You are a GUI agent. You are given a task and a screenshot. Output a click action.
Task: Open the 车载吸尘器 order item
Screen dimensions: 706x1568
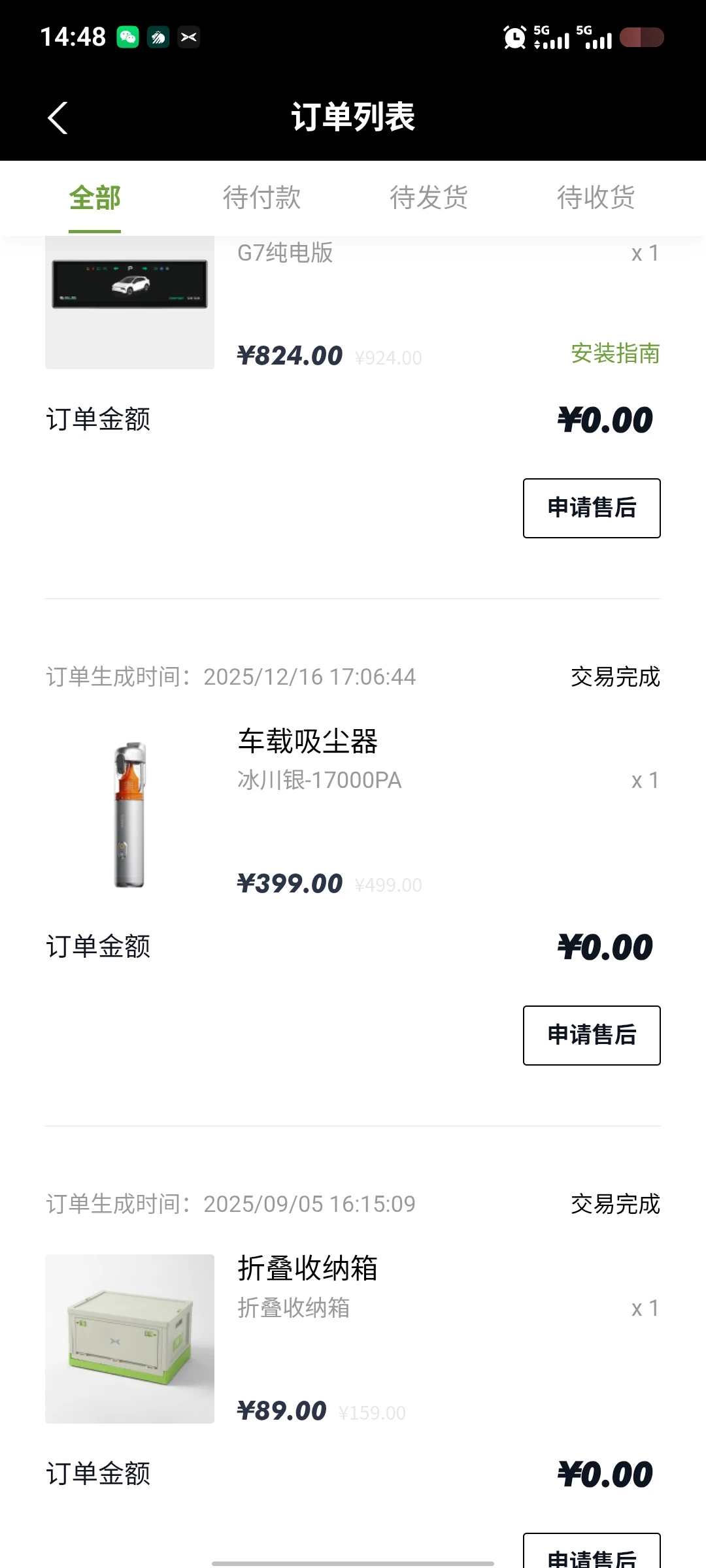(x=307, y=742)
